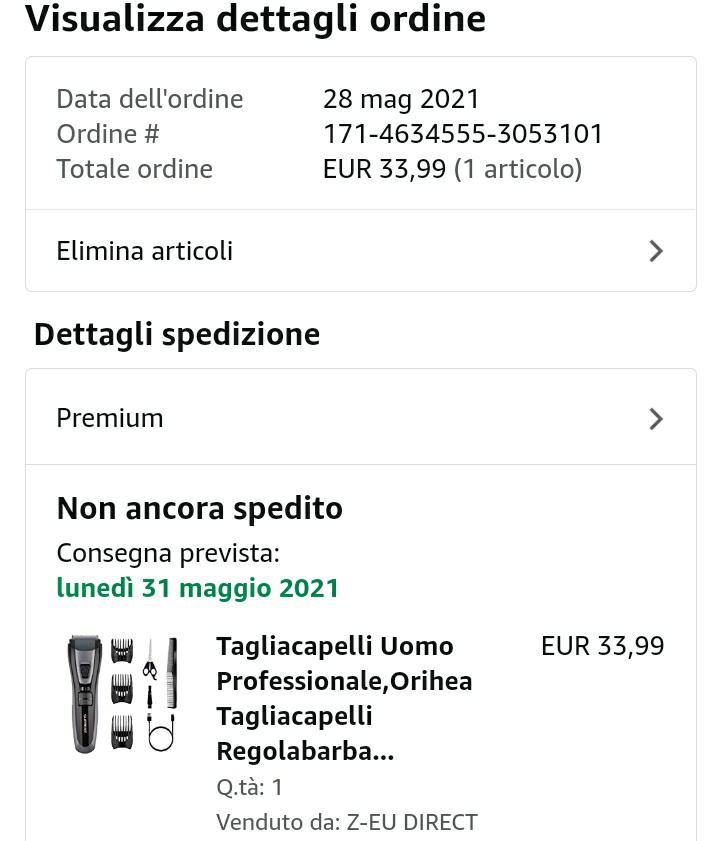Open the Tagliacapelli Uomo Professionale product title

[x=344, y=698]
